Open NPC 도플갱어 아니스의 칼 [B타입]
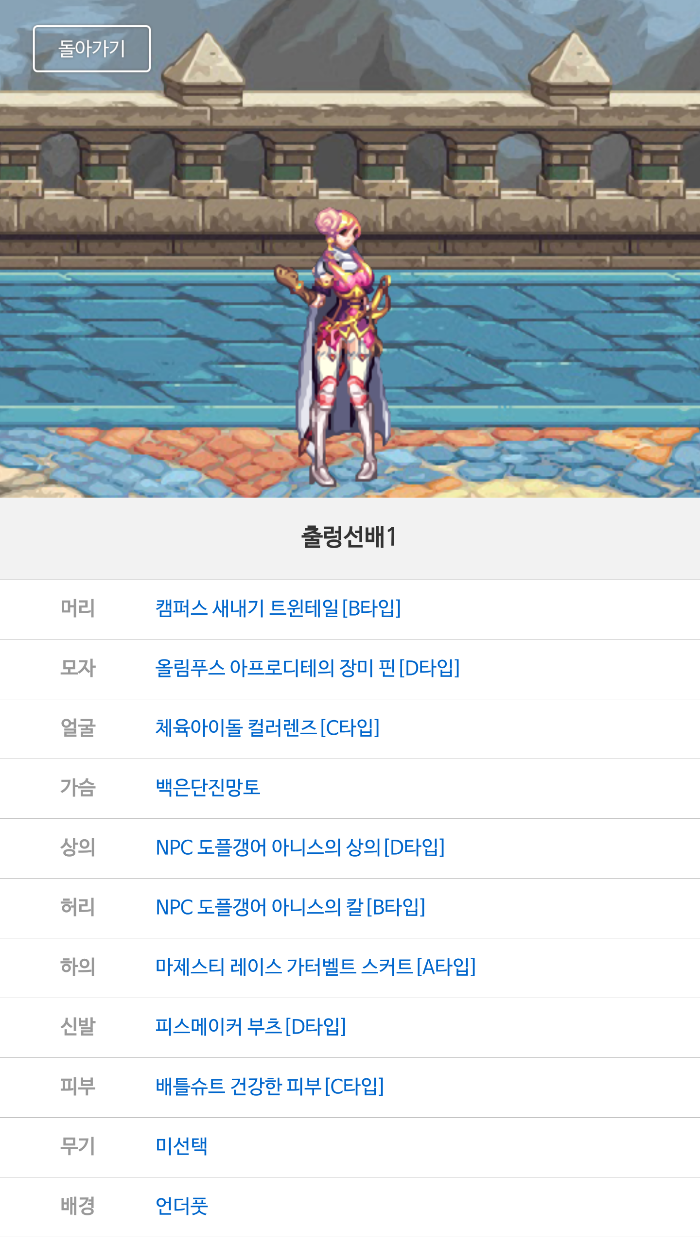Screen dimensions: 700x1244 tap(290, 907)
